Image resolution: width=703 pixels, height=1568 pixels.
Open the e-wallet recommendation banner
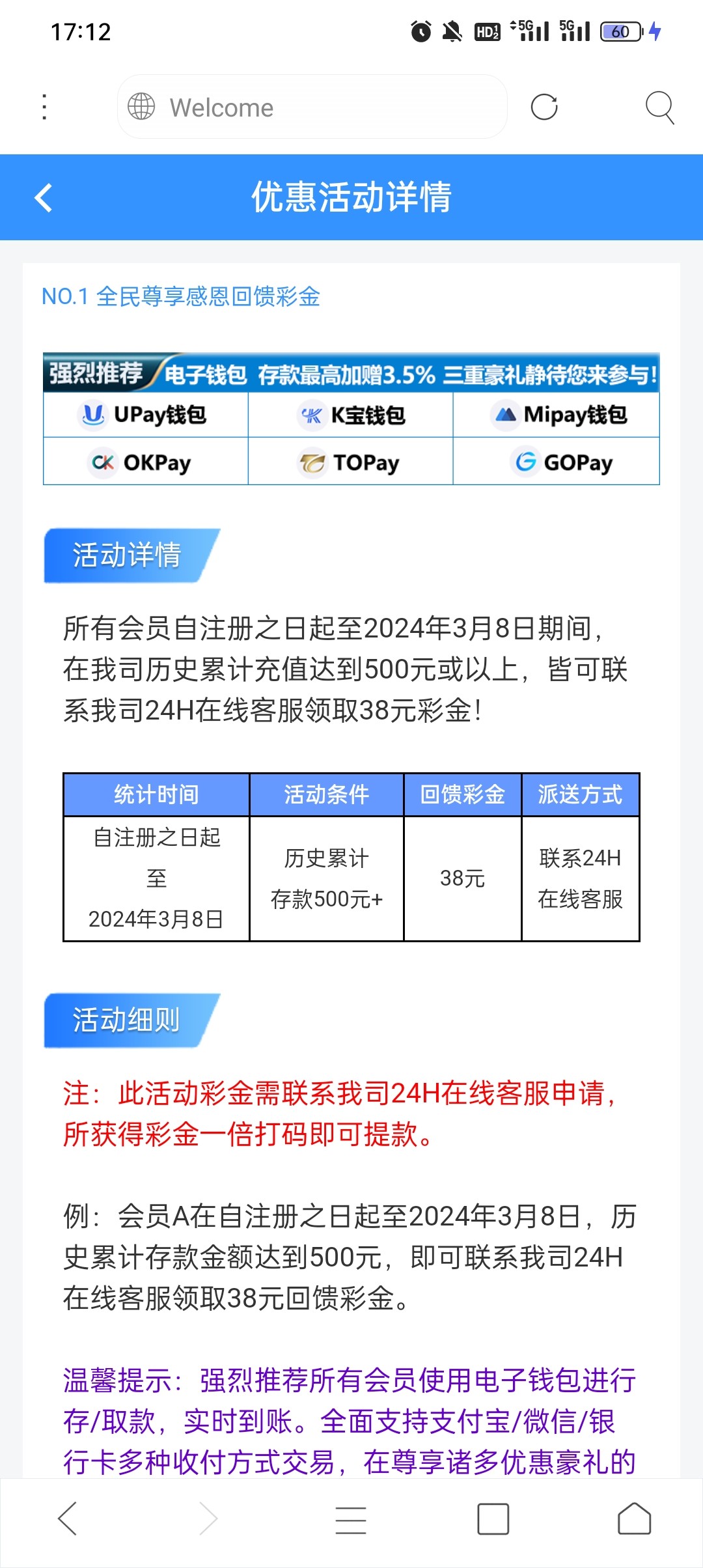click(x=351, y=419)
